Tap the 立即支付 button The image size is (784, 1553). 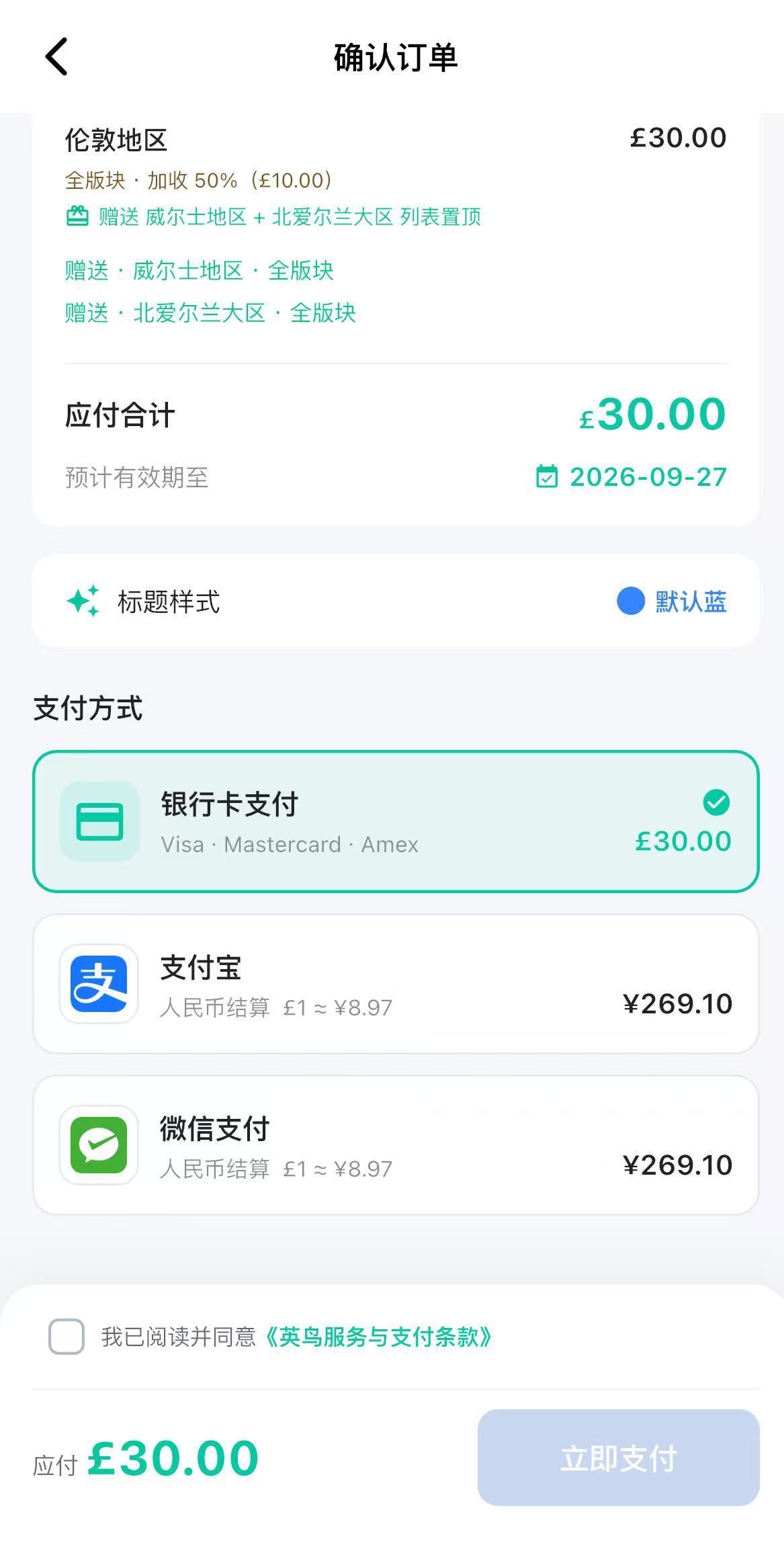618,1458
